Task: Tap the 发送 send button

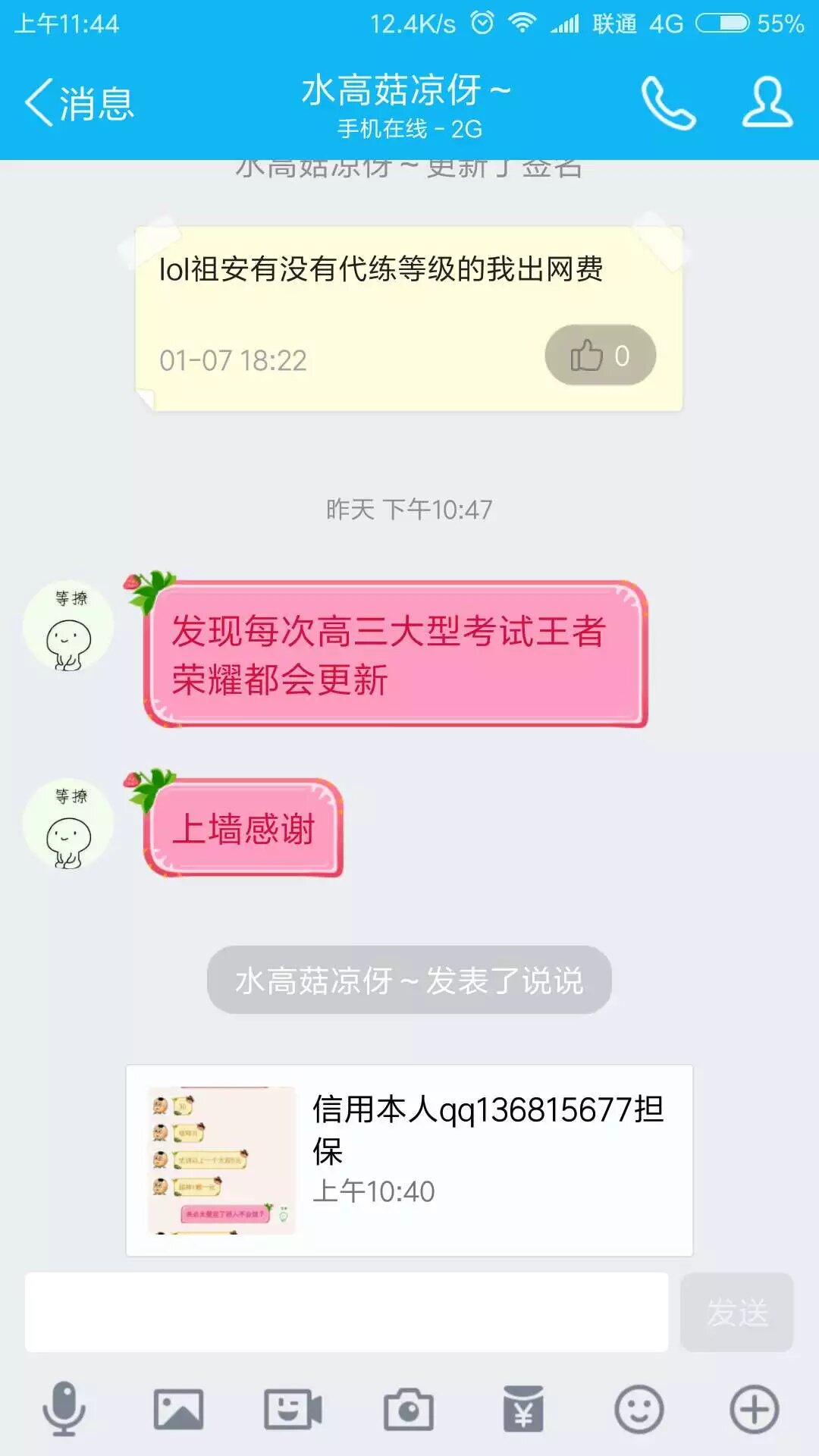Action: coord(736,1312)
